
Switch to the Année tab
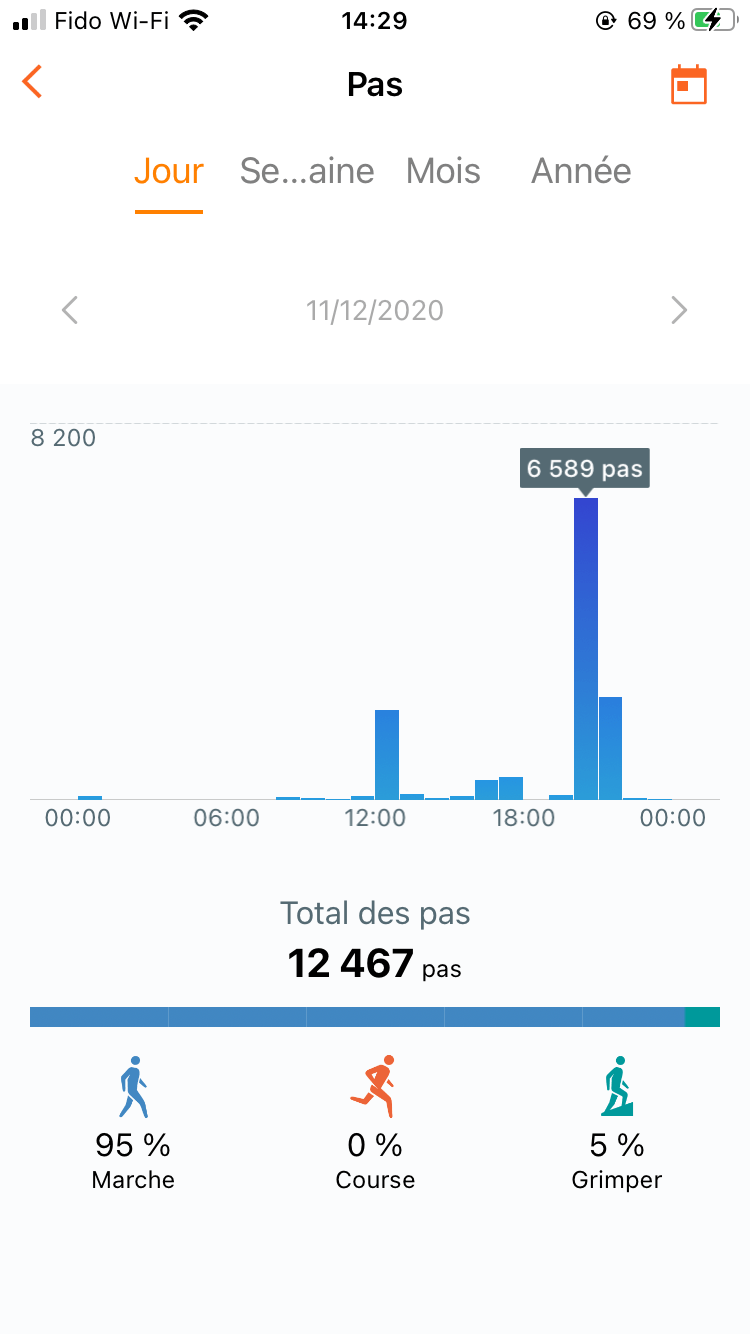click(581, 171)
